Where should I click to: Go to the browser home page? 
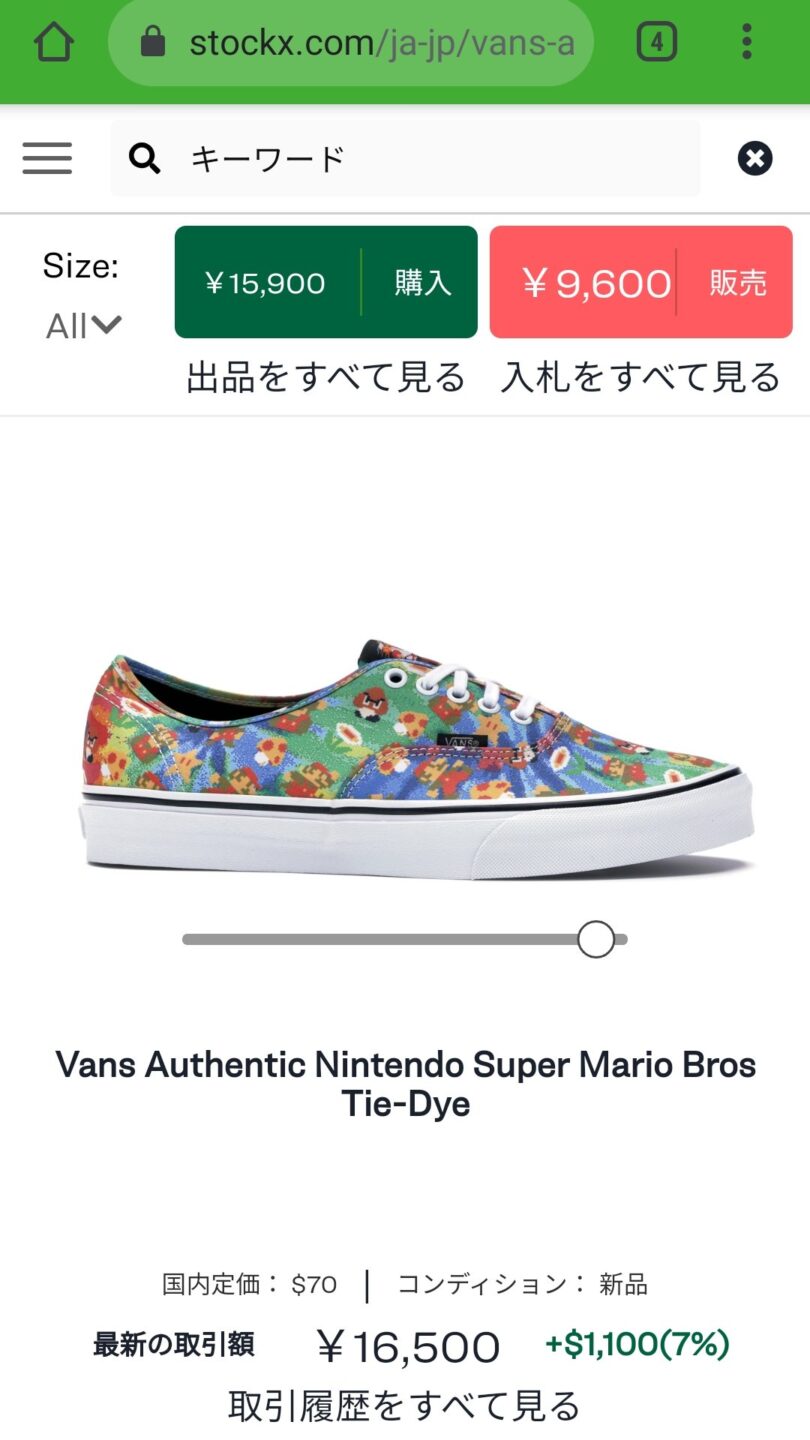pos(54,42)
